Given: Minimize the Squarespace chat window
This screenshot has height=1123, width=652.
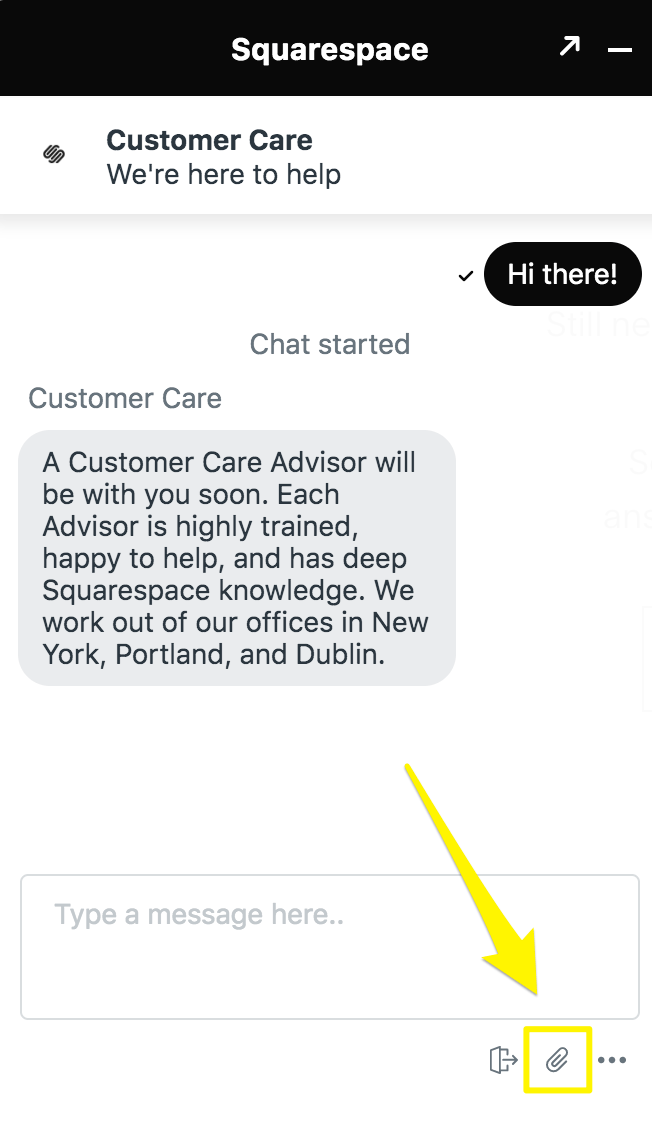Looking at the screenshot, I should coord(620,50).
